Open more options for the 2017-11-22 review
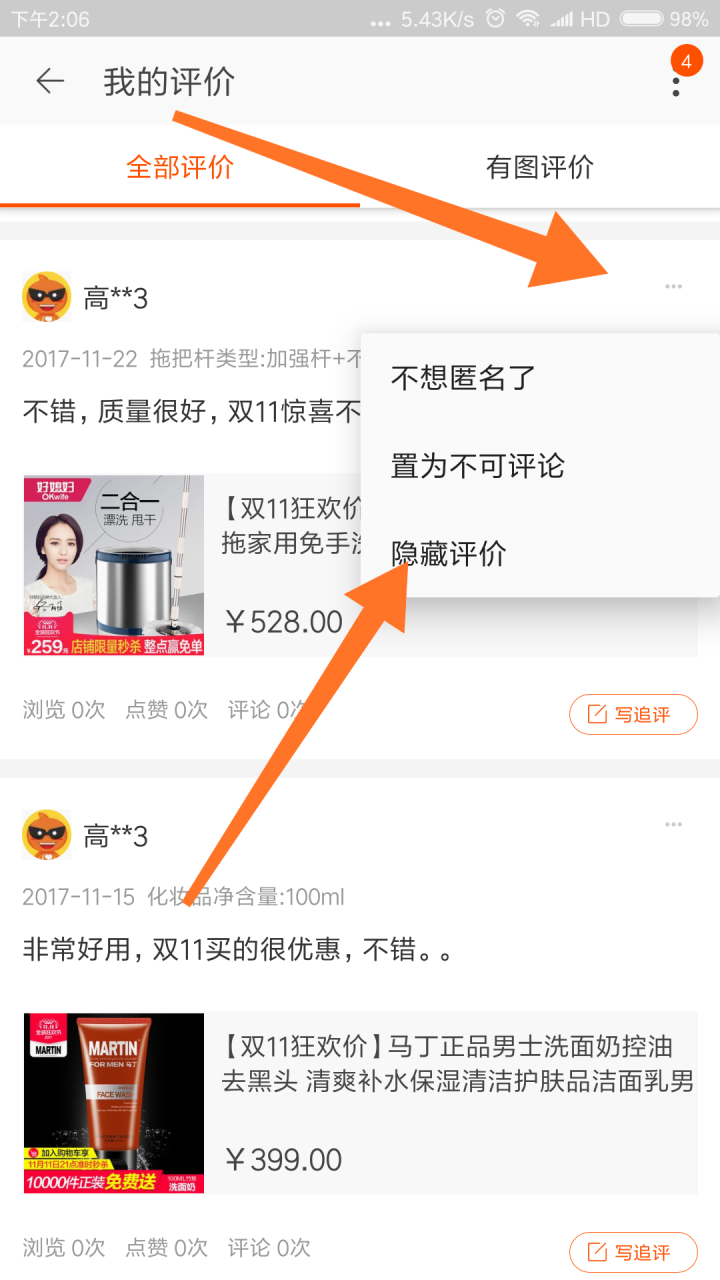This screenshot has height=1280, width=720. [x=674, y=288]
